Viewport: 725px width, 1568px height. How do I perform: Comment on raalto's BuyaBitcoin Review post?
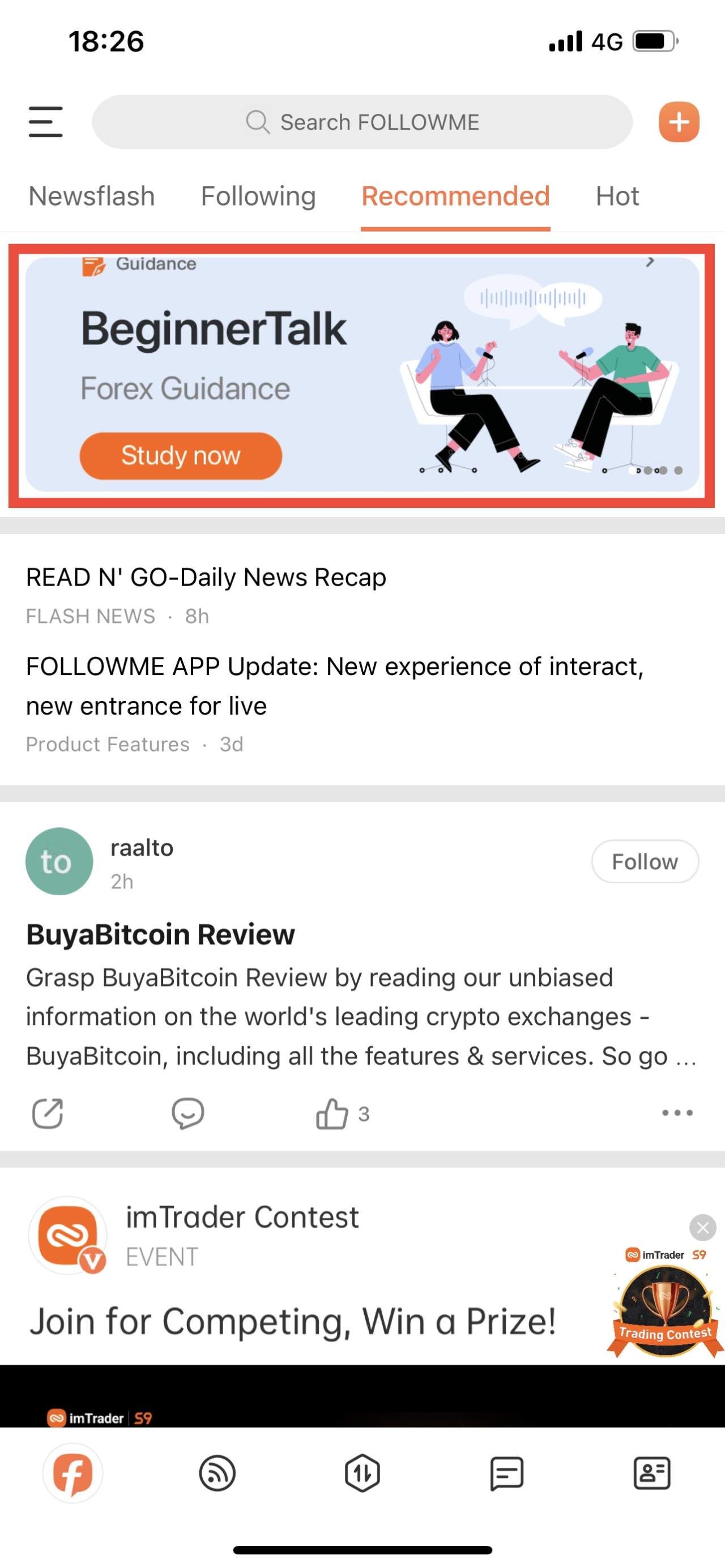(x=188, y=1113)
